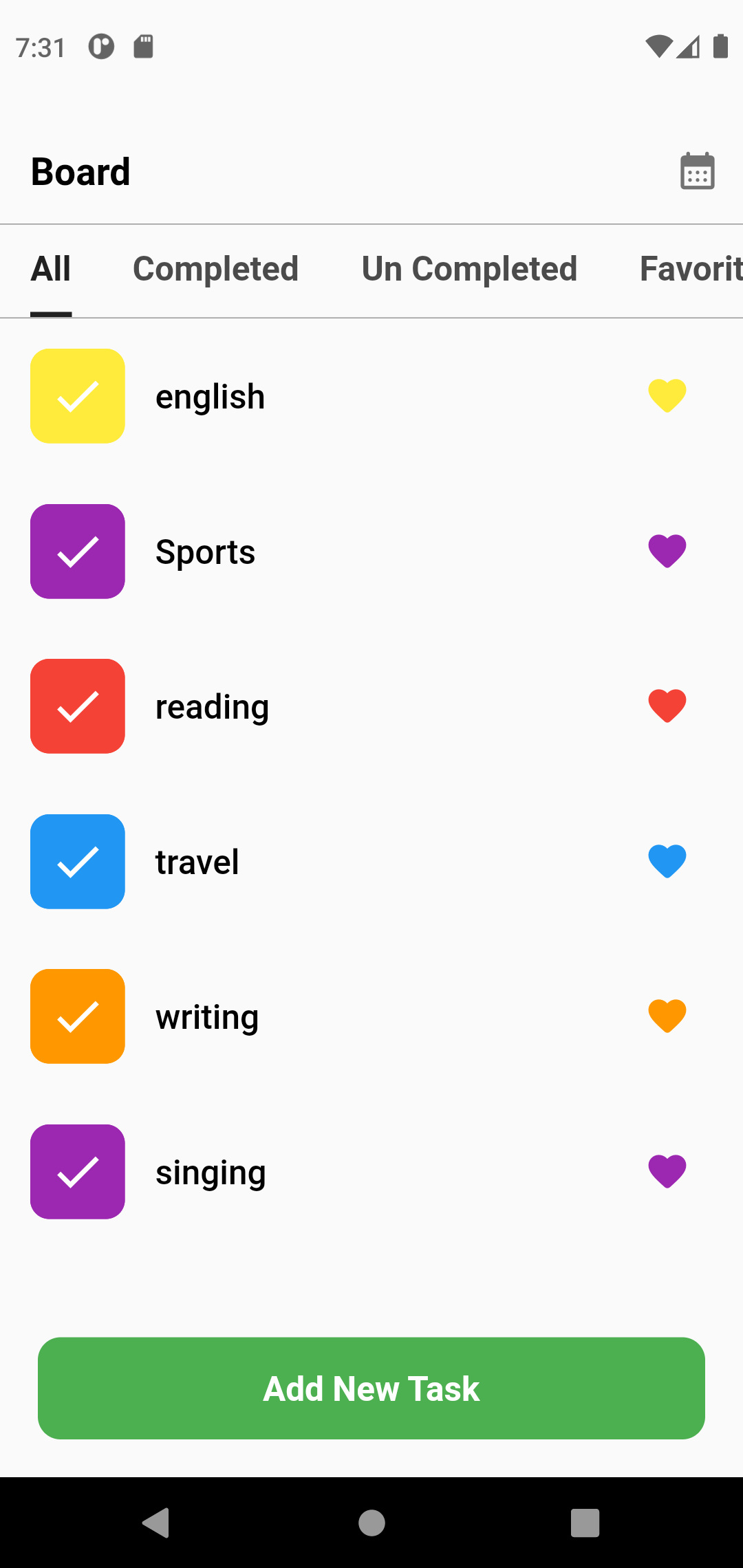This screenshot has height=1568, width=743.
Task: Open the Un Completed tab
Action: (469, 269)
